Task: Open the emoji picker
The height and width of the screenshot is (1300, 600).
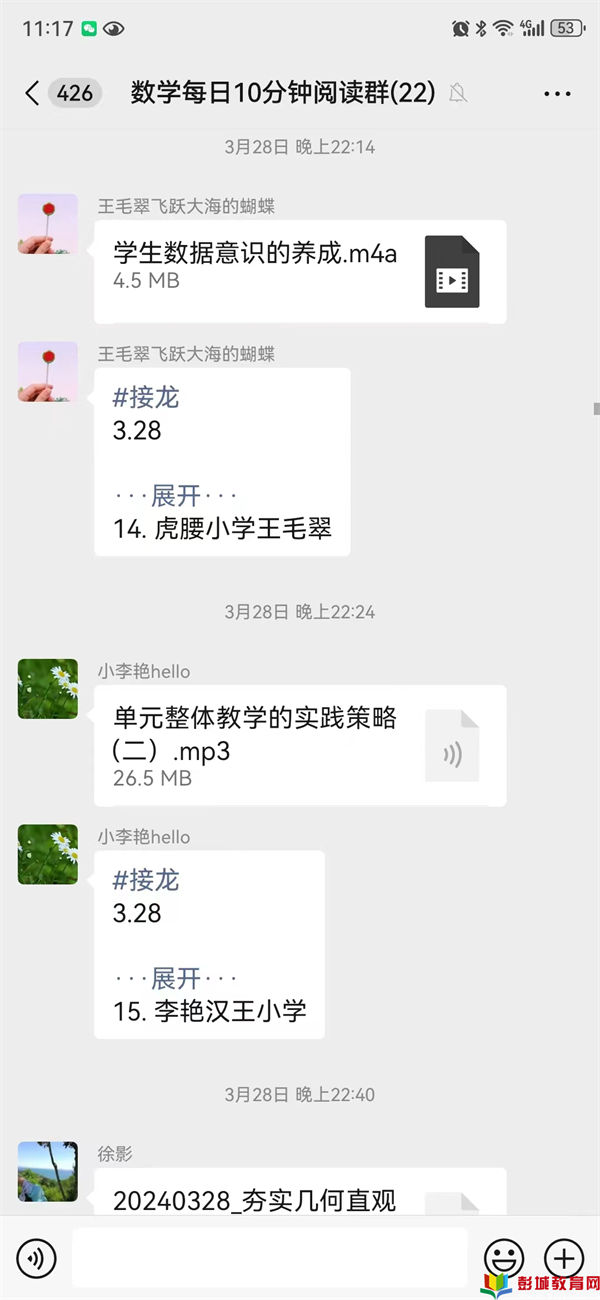Action: pyautogui.click(x=504, y=1257)
